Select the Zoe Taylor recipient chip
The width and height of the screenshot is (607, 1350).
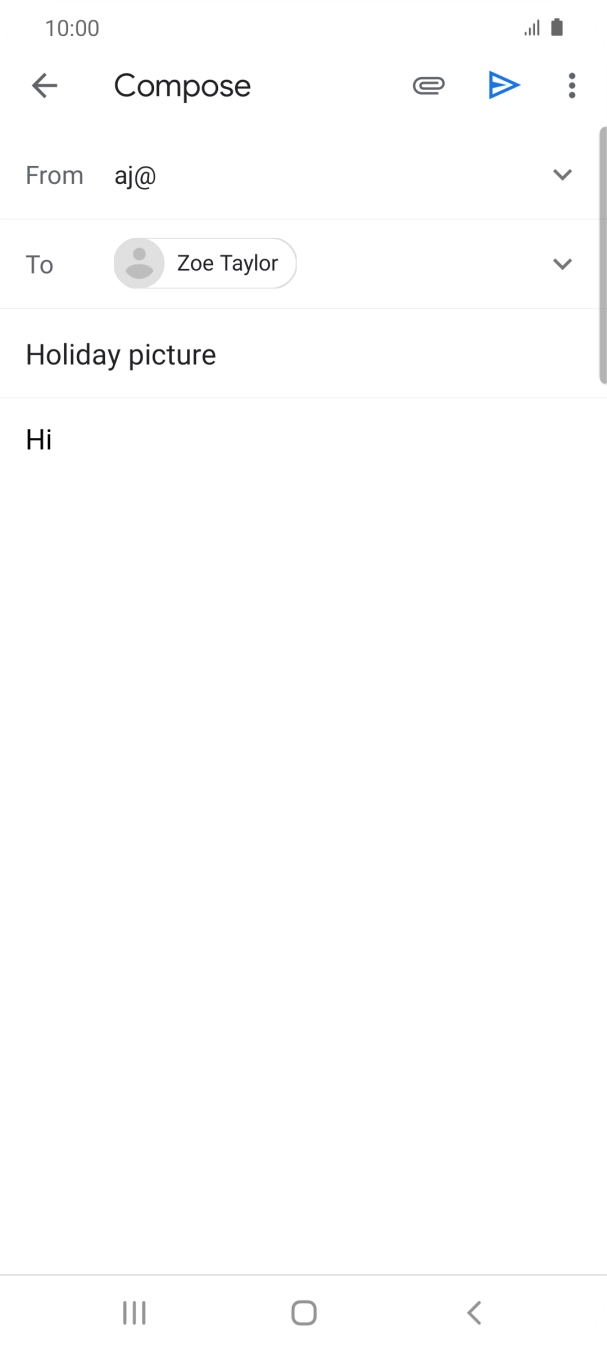pyautogui.click(x=206, y=264)
